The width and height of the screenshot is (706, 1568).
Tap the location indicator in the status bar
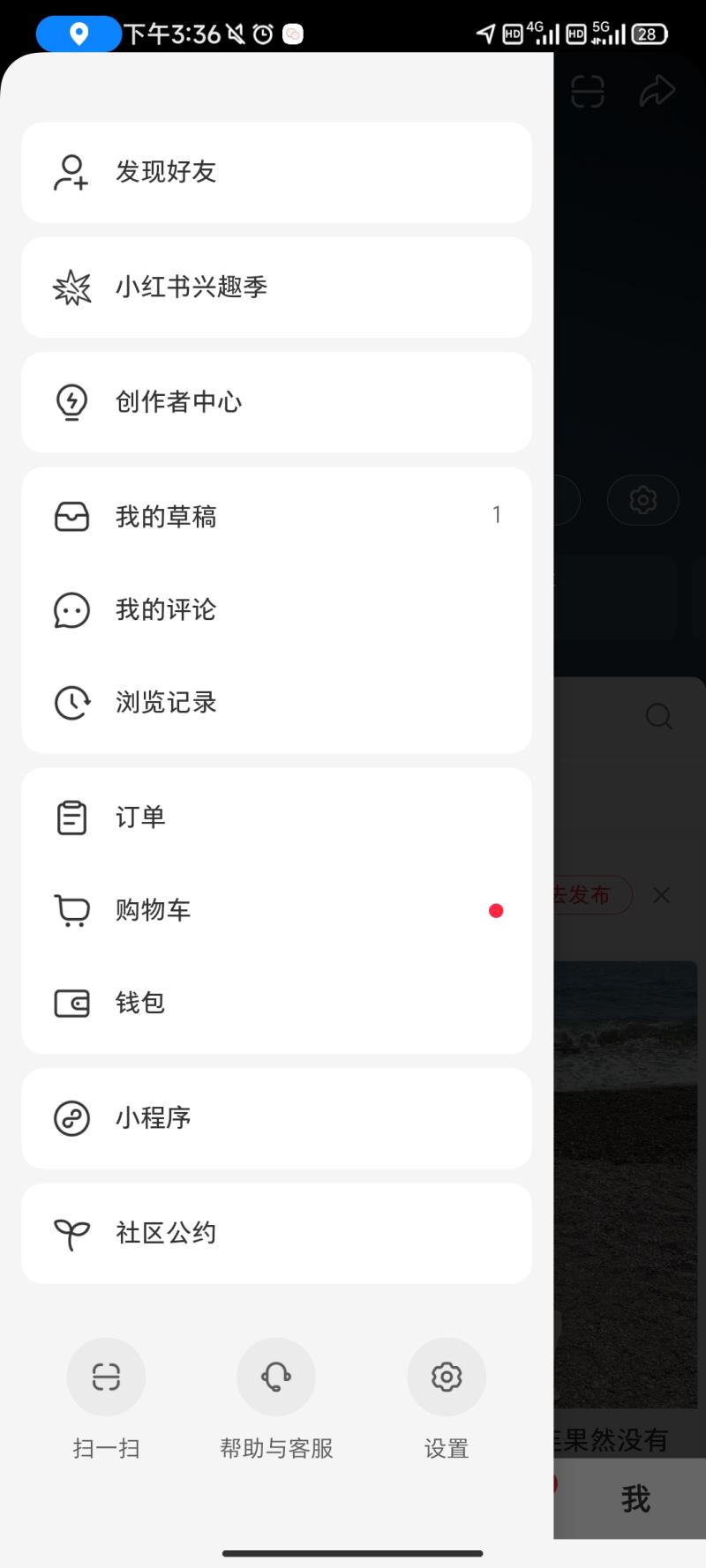point(78,34)
